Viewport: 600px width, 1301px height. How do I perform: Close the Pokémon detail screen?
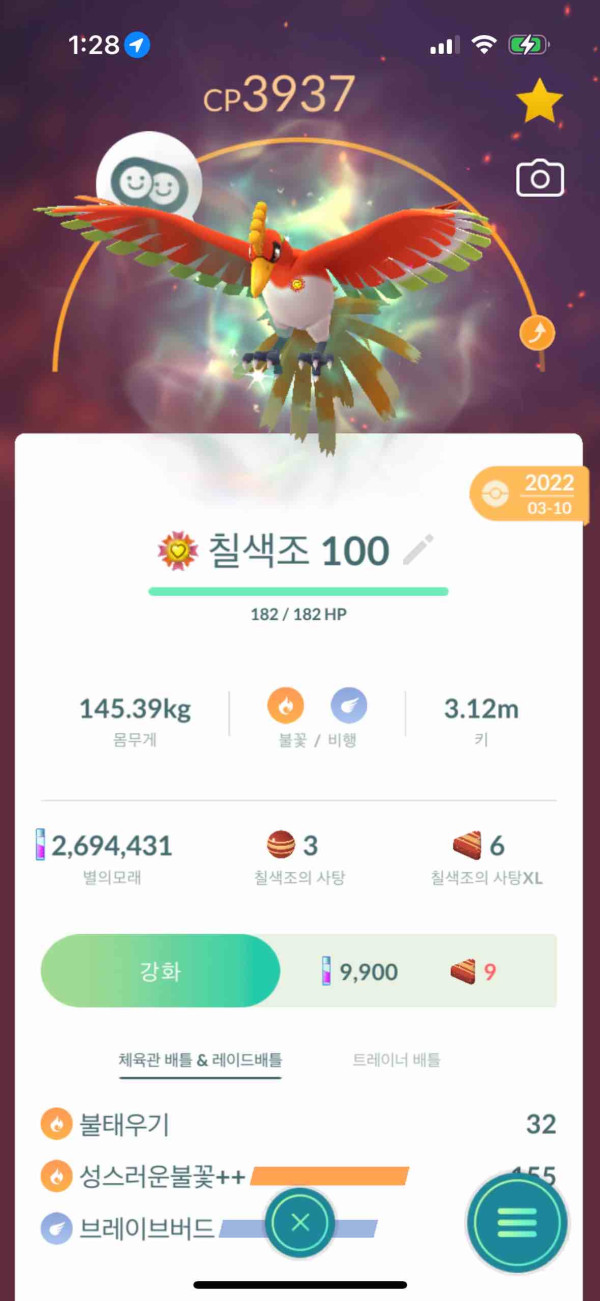tap(300, 1222)
